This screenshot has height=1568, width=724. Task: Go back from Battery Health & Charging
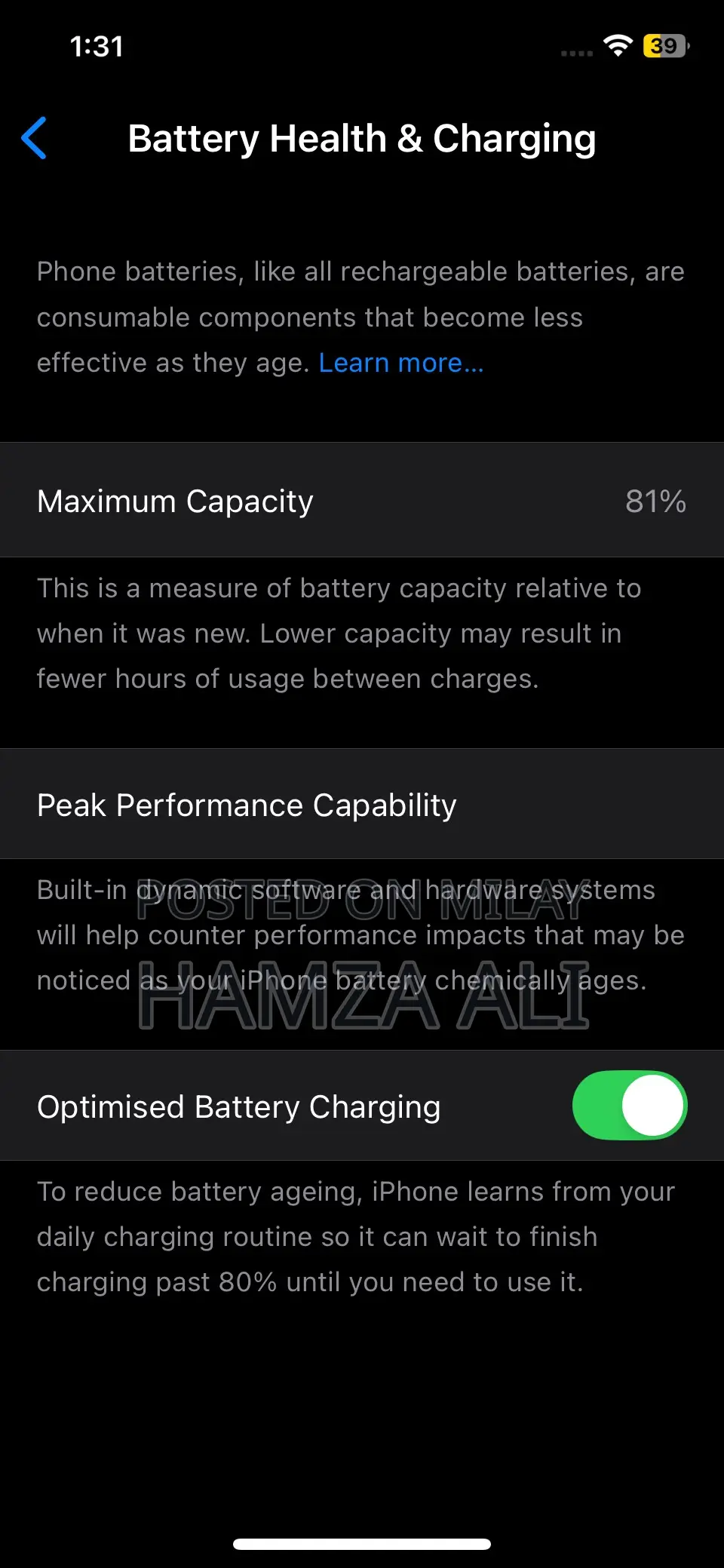[x=35, y=138]
